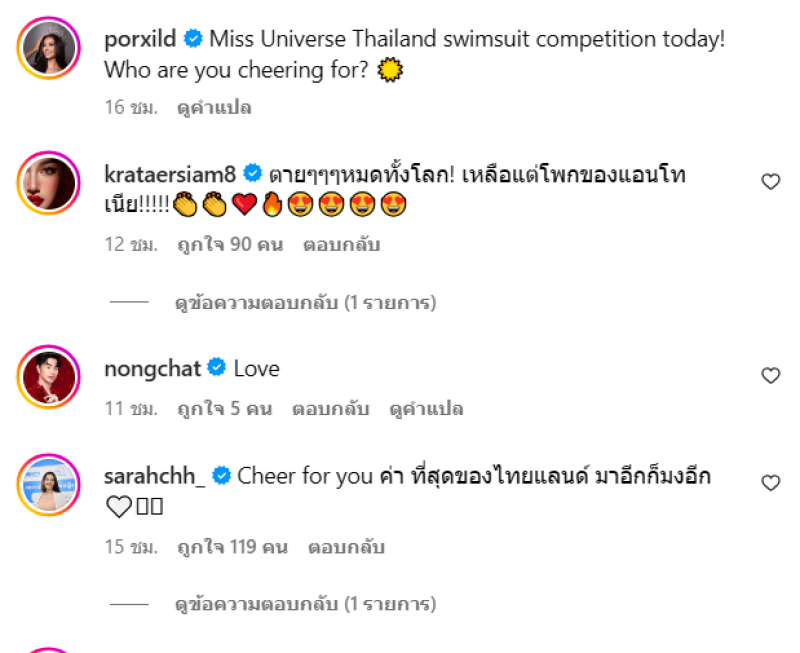This screenshot has height=653, width=800.
Task: View replies under krataersiam8's comment
Action: click(305, 301)
